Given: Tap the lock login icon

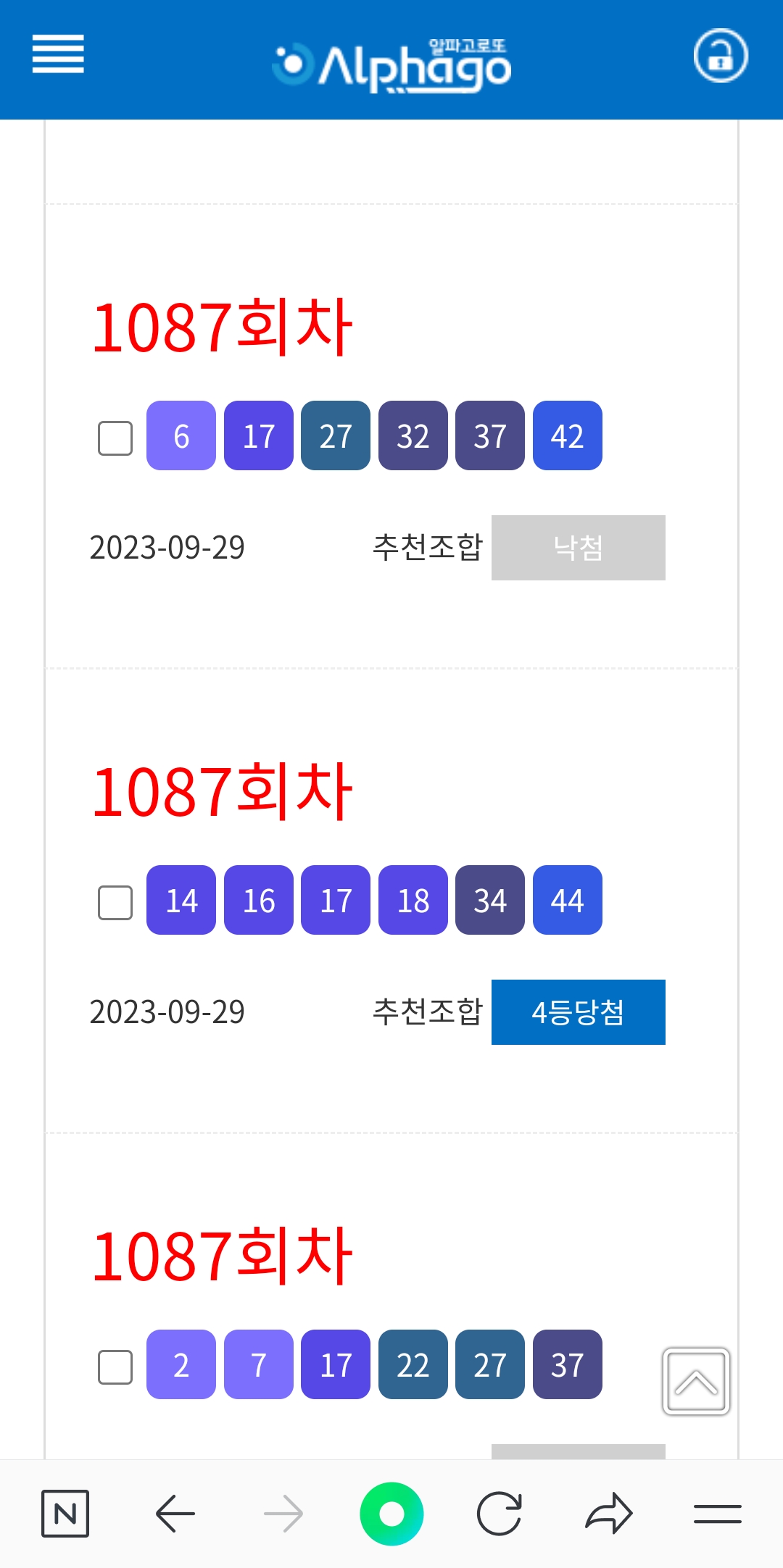Looking at the screenshot, I should [720, 56].
